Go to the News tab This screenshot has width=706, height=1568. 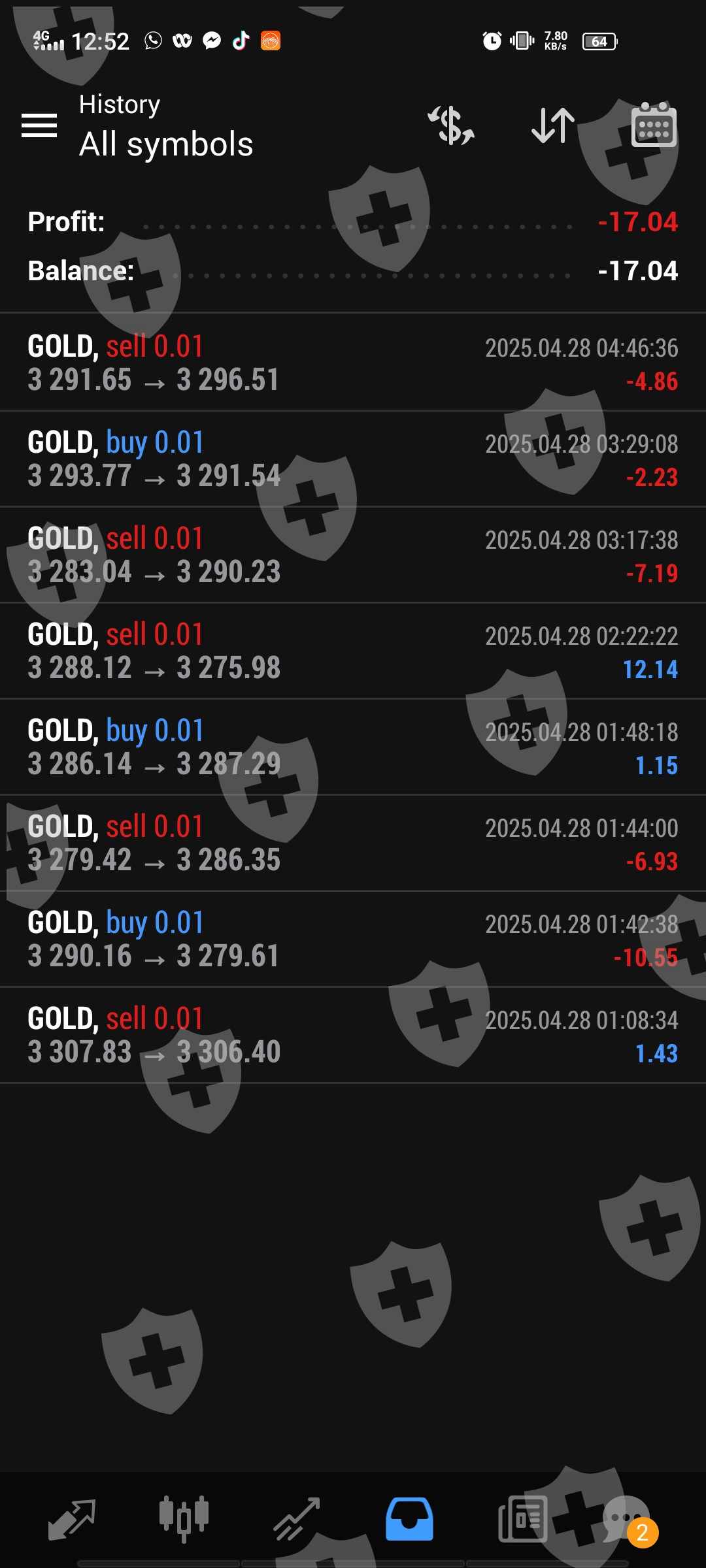[x=522, y=1519]
